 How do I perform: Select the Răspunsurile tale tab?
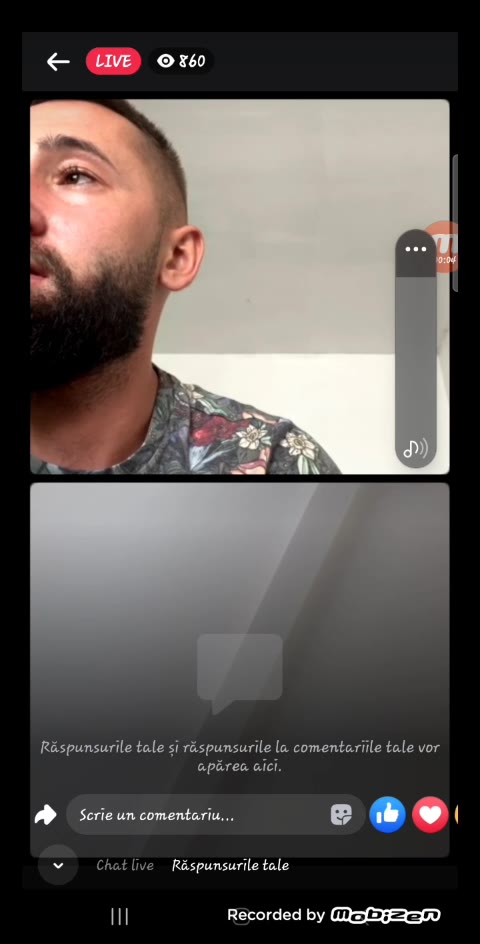click(x=230, y=865)
